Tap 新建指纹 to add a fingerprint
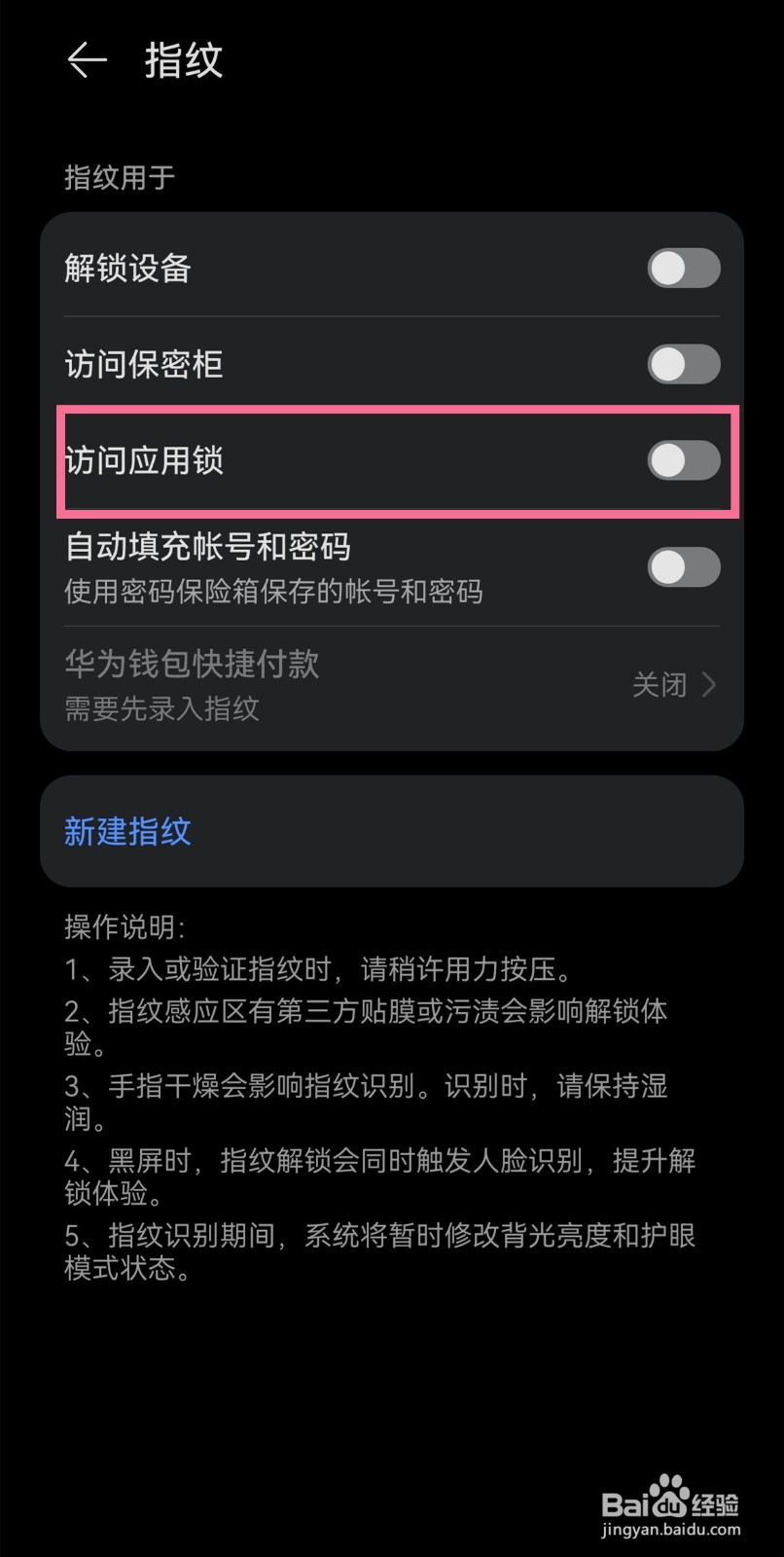The width and height of the screenshot is (784, 1557). point(127,832)
